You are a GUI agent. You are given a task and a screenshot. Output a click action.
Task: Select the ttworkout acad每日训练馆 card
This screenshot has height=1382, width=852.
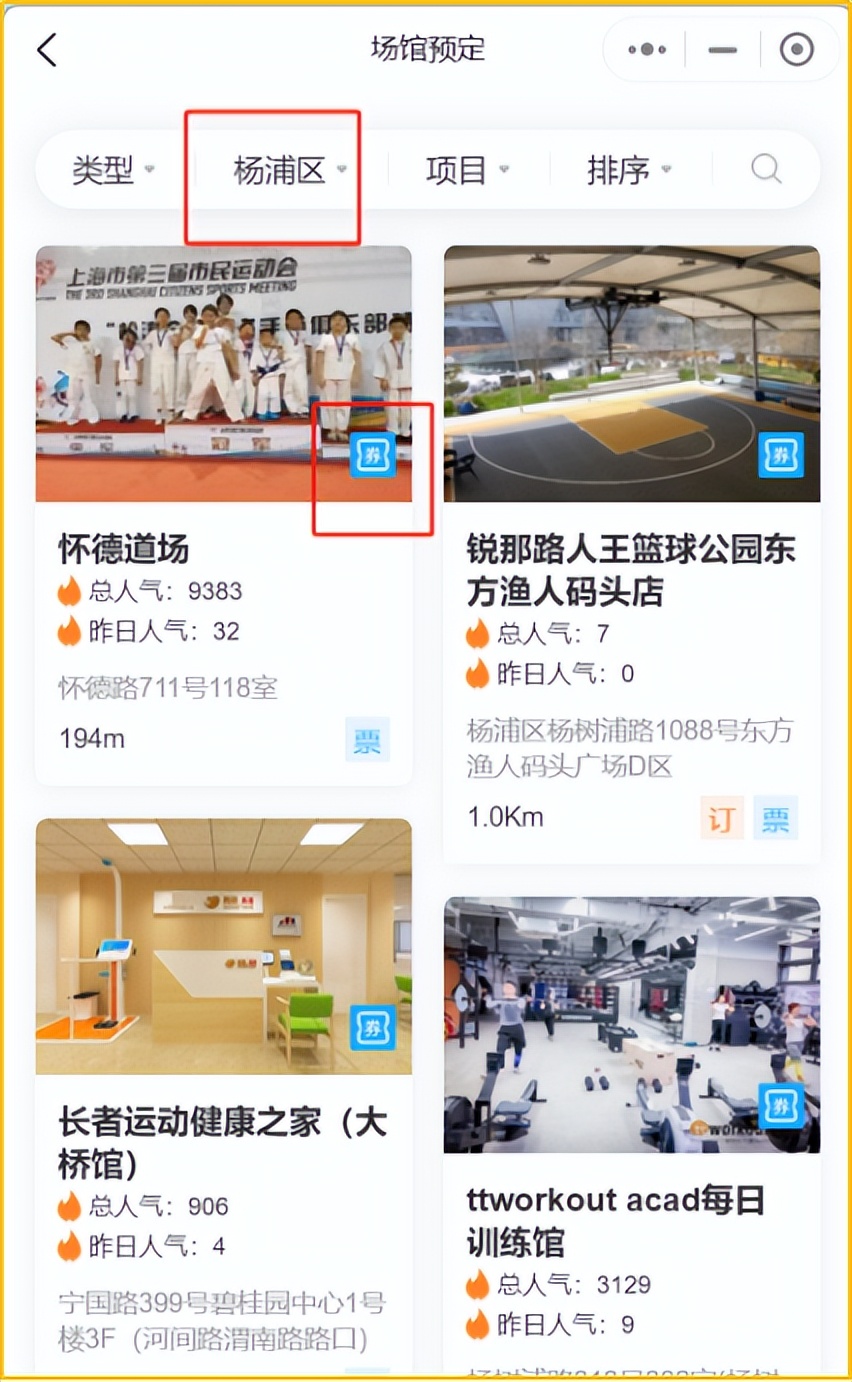point(630,1220)
